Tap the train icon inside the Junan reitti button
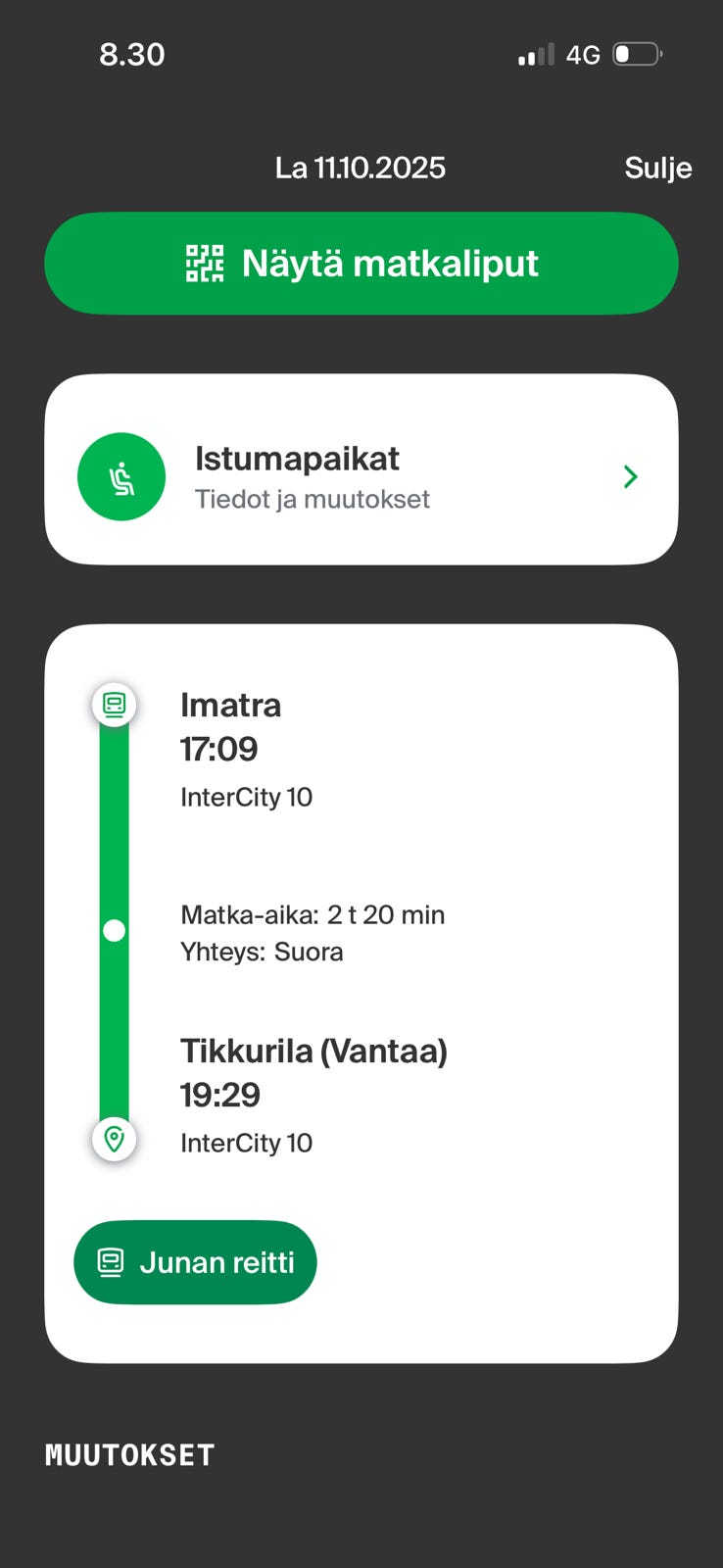 click(112, 1261)
